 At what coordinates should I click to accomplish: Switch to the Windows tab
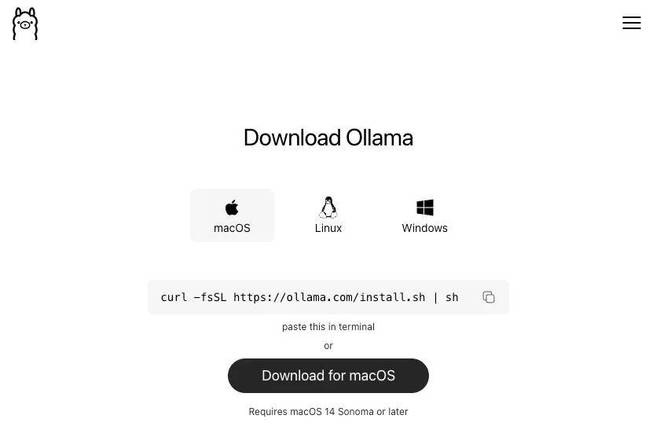click(x=424, y=215)
